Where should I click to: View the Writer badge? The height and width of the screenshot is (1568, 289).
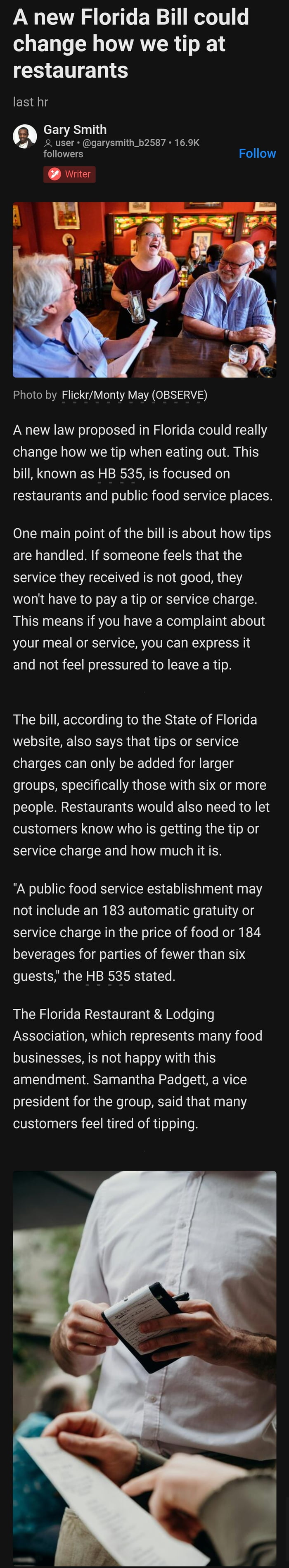[x=69, y=174]
